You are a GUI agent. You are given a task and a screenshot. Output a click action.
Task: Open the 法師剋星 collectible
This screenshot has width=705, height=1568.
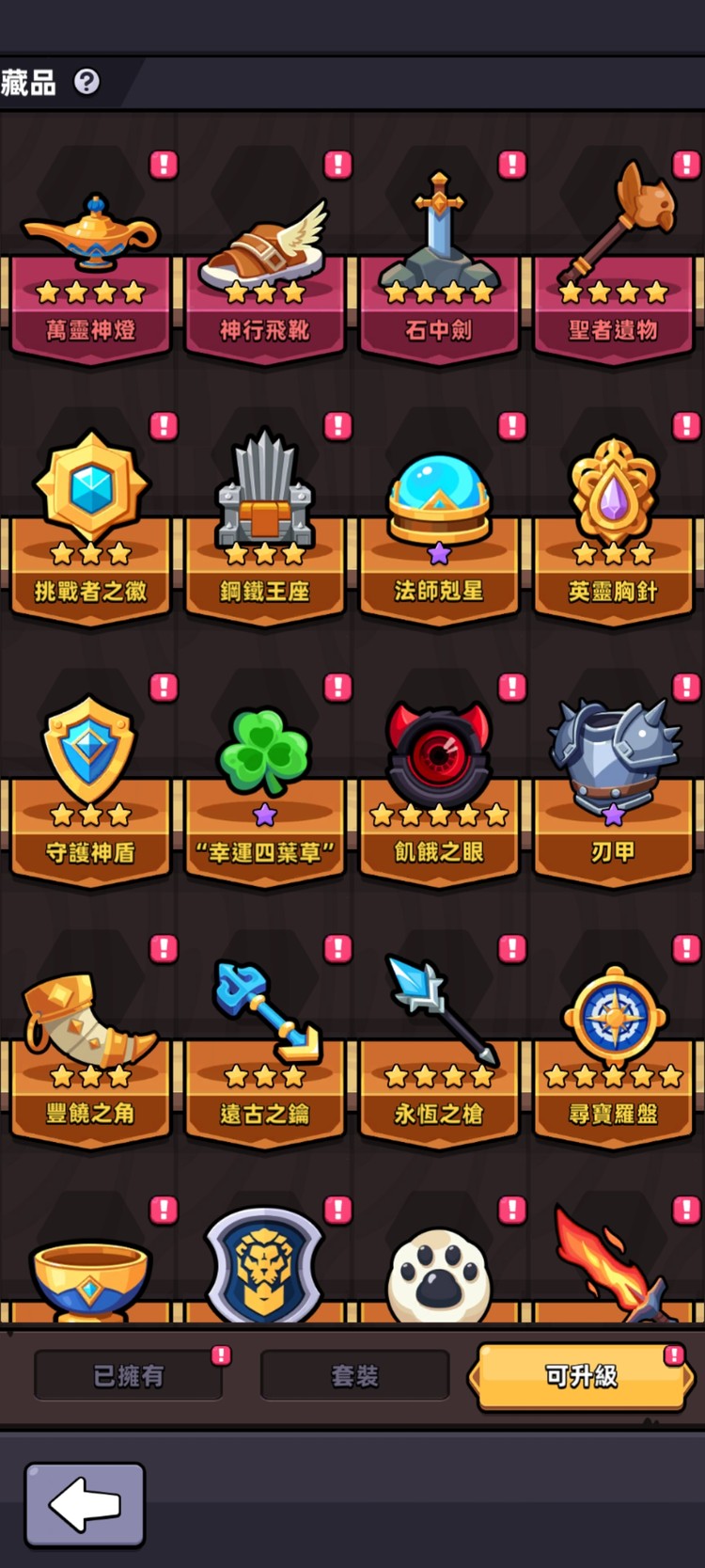pyautogui.click(x=439, y=524)
